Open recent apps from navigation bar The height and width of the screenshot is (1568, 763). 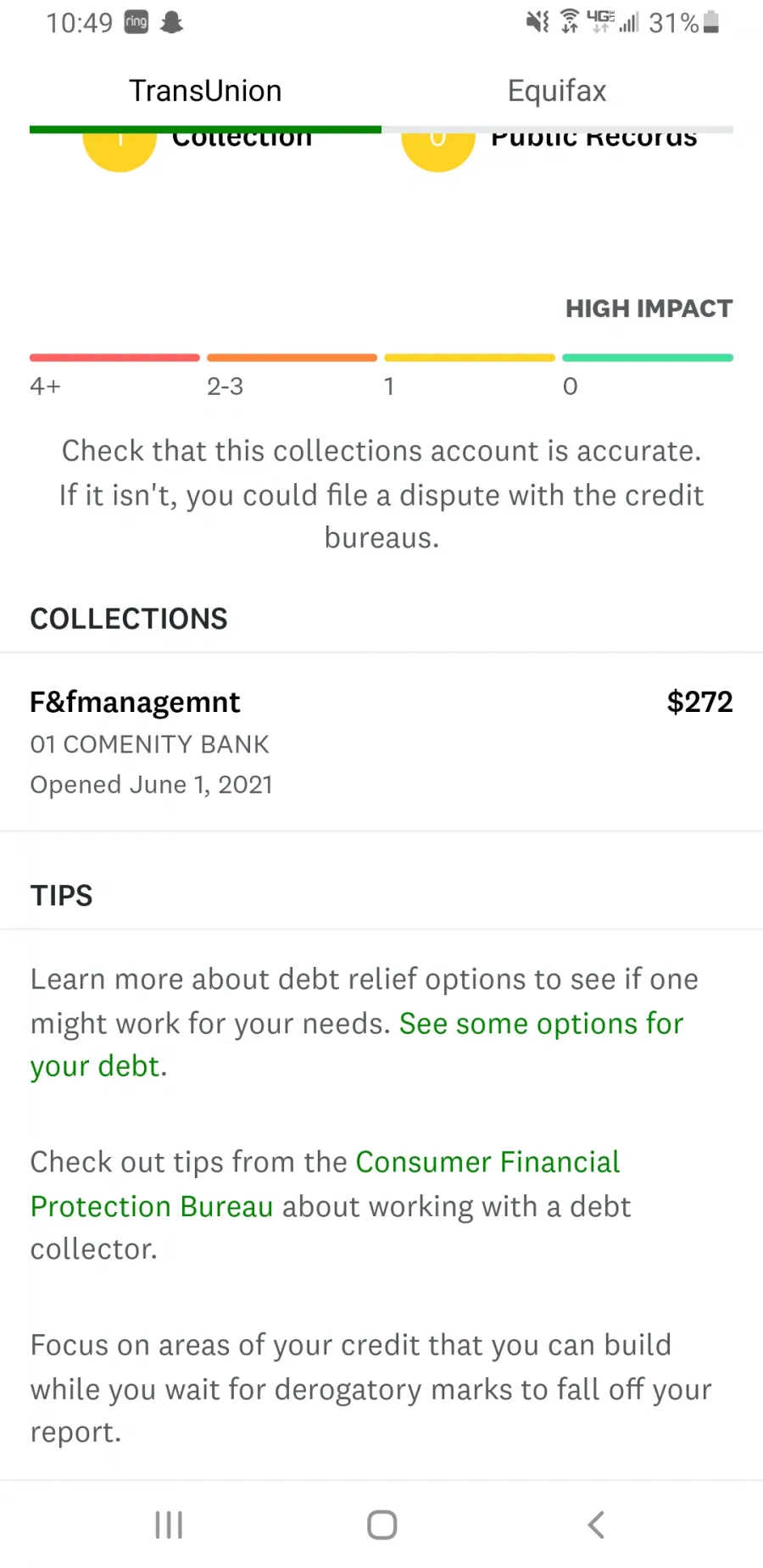169,1524
